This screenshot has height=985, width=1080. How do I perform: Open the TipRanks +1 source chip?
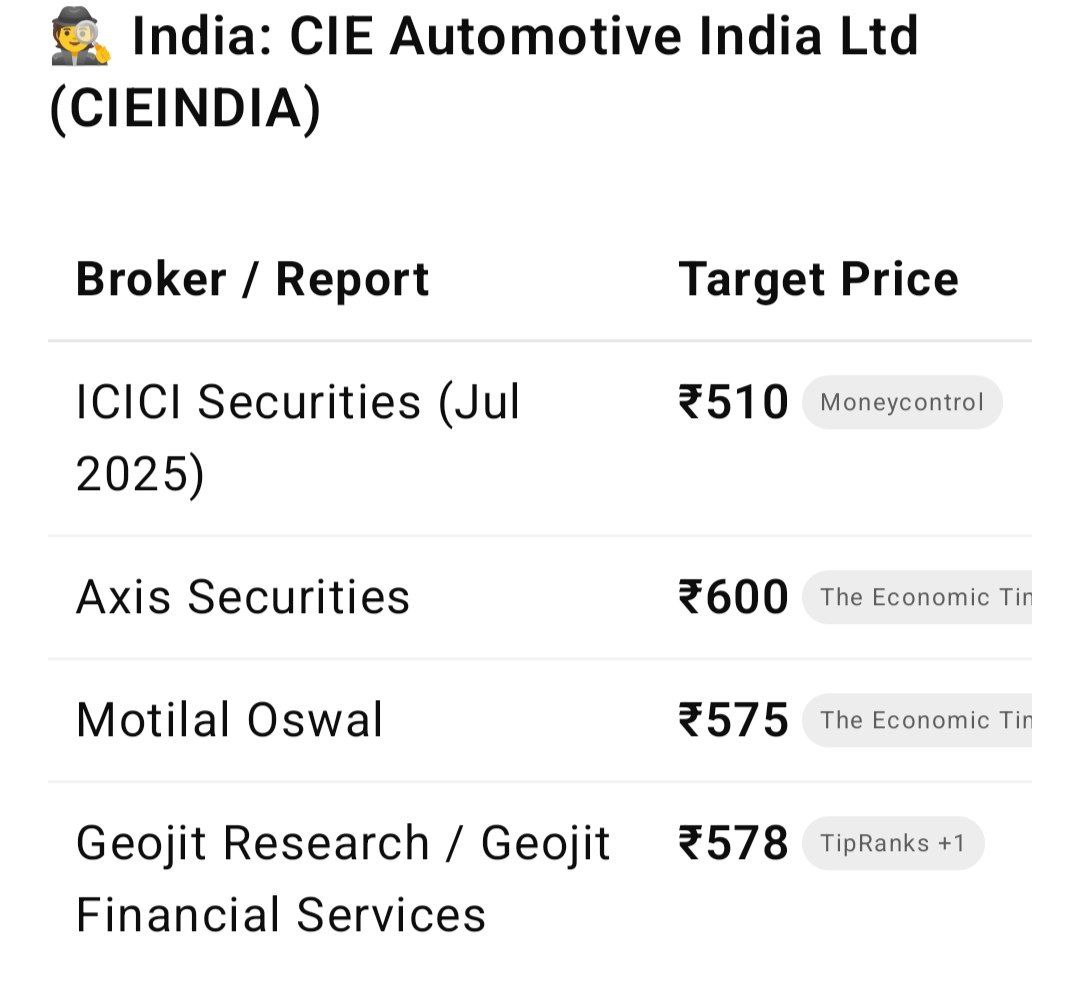(892, 843)
